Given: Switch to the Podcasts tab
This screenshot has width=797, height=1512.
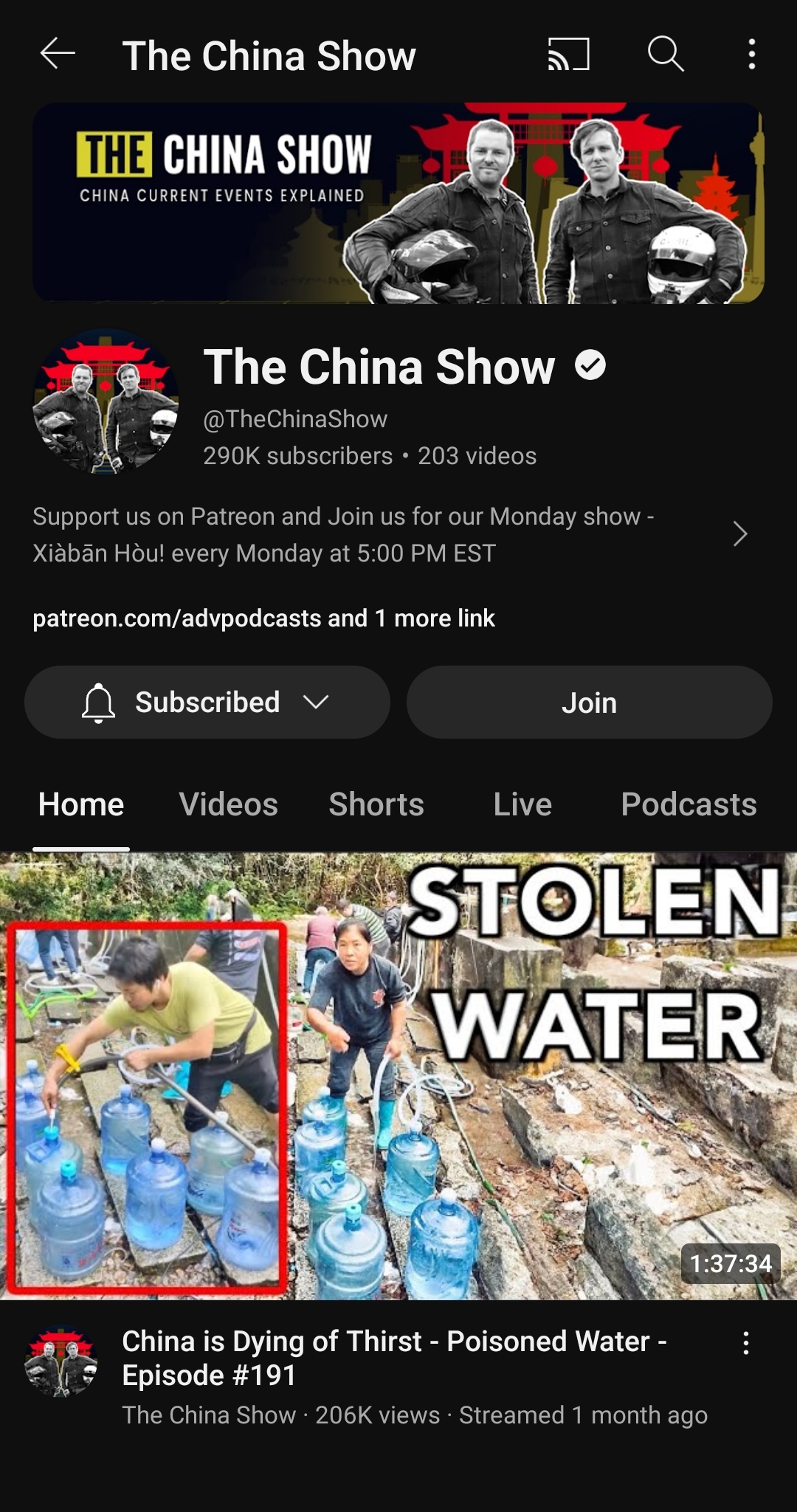Looking at the screenshot, I should (689, 804).
